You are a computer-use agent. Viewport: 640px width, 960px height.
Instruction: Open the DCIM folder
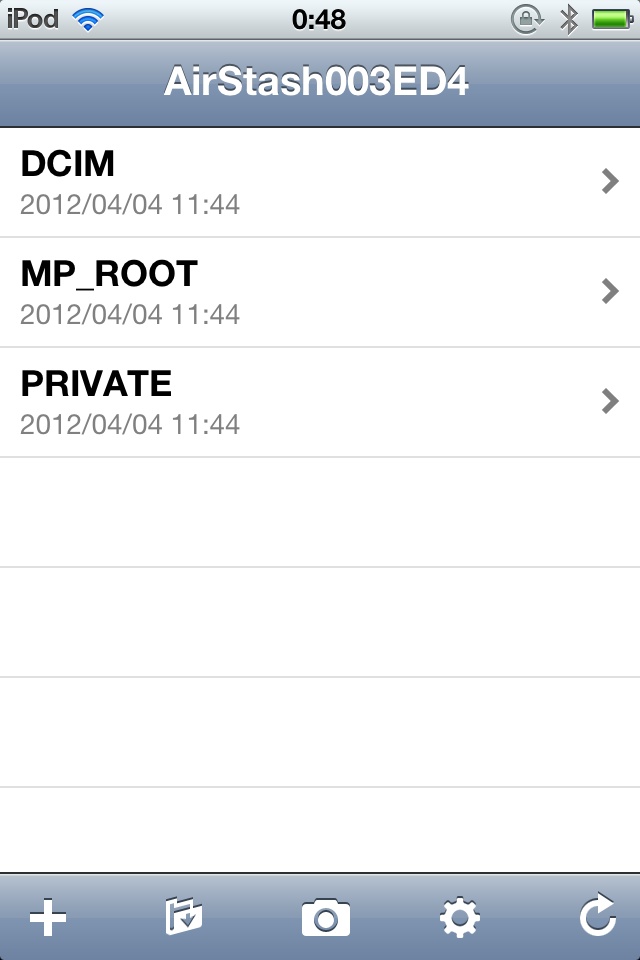(320, 182)
